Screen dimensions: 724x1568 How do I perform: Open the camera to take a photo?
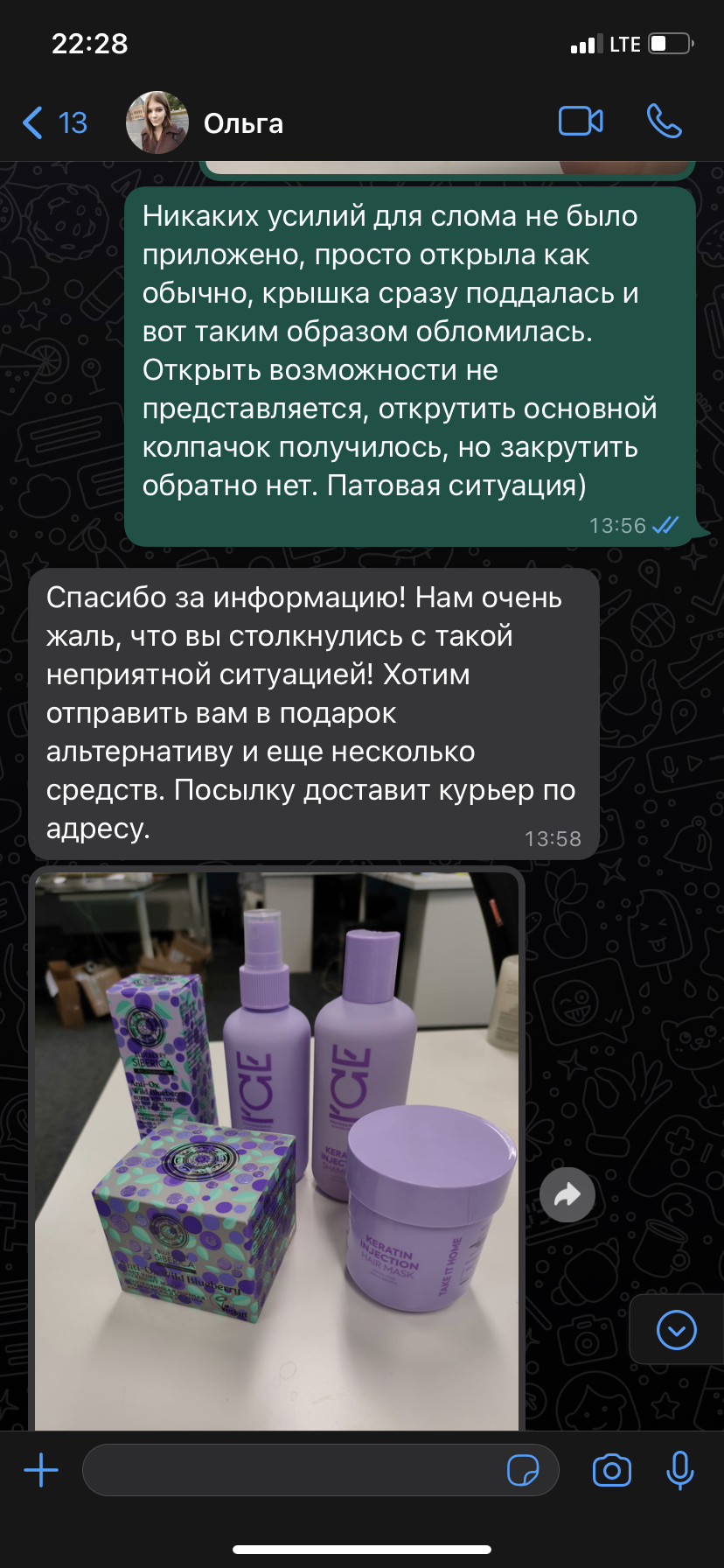612,1470
